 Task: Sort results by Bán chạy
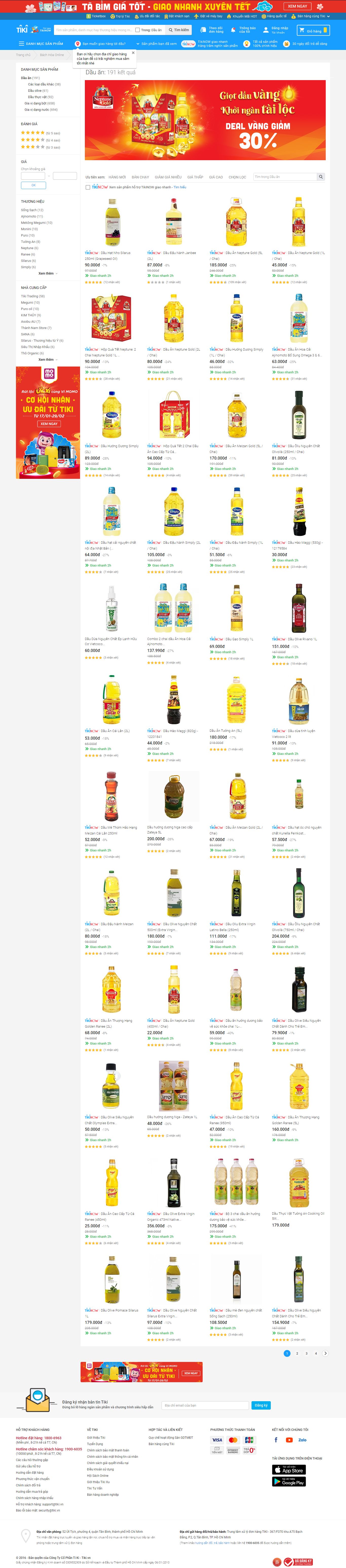140,177
